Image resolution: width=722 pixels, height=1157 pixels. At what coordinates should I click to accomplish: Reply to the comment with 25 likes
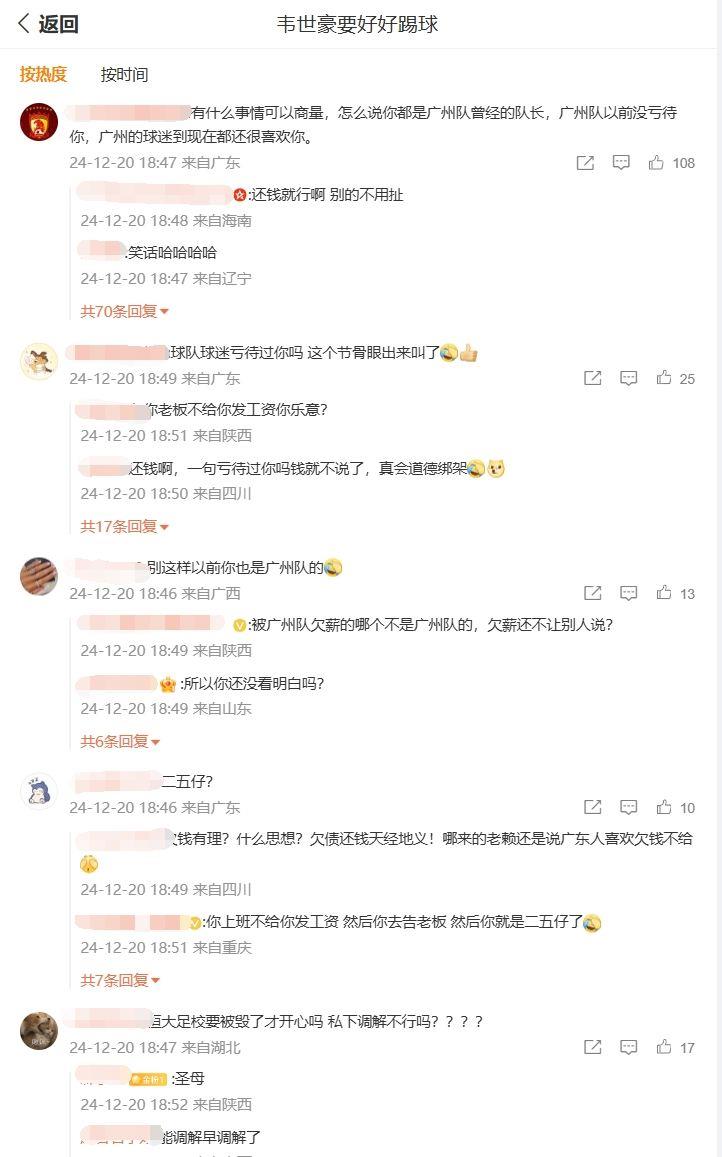coord(628,378)
